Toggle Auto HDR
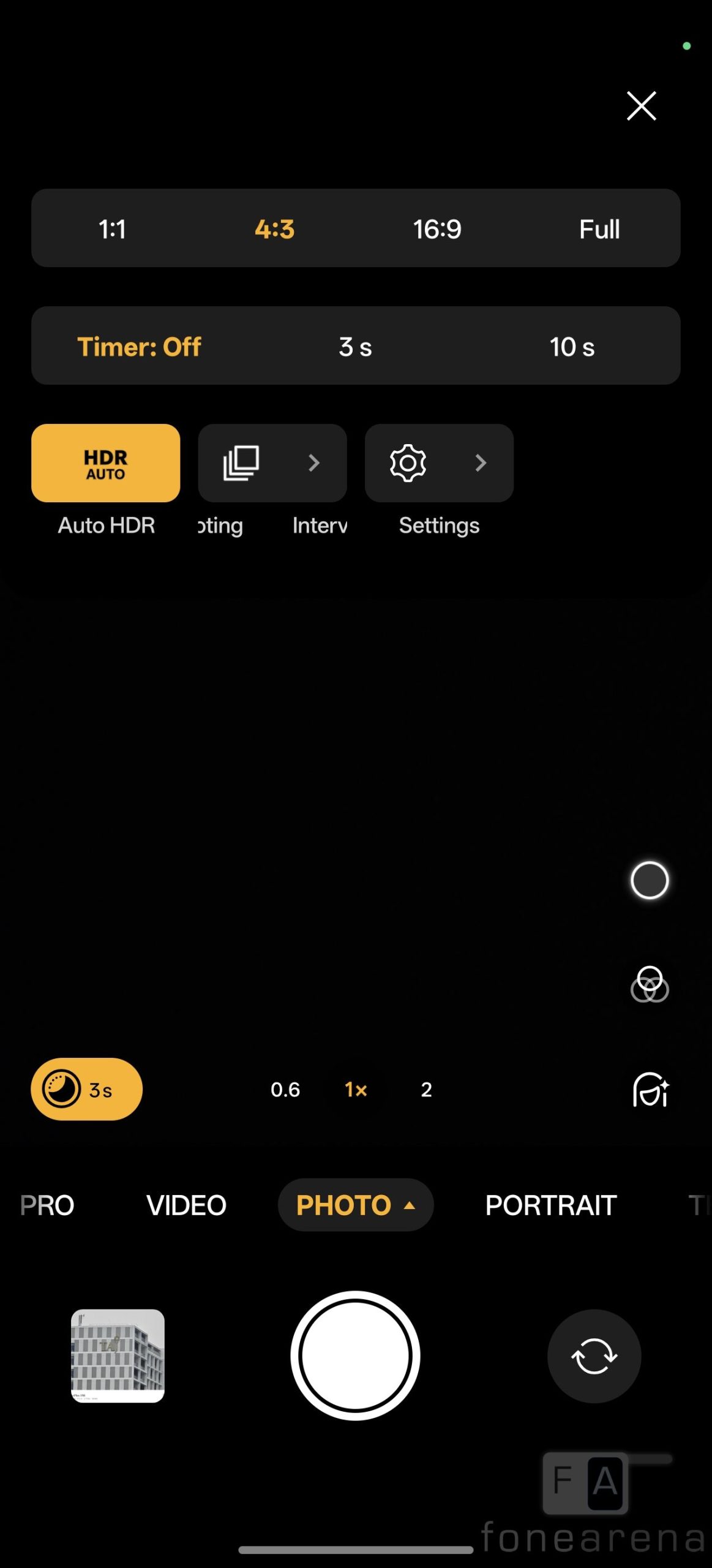Image resolution: width=712 pixels, height=1568 pixels. (105, 464)
